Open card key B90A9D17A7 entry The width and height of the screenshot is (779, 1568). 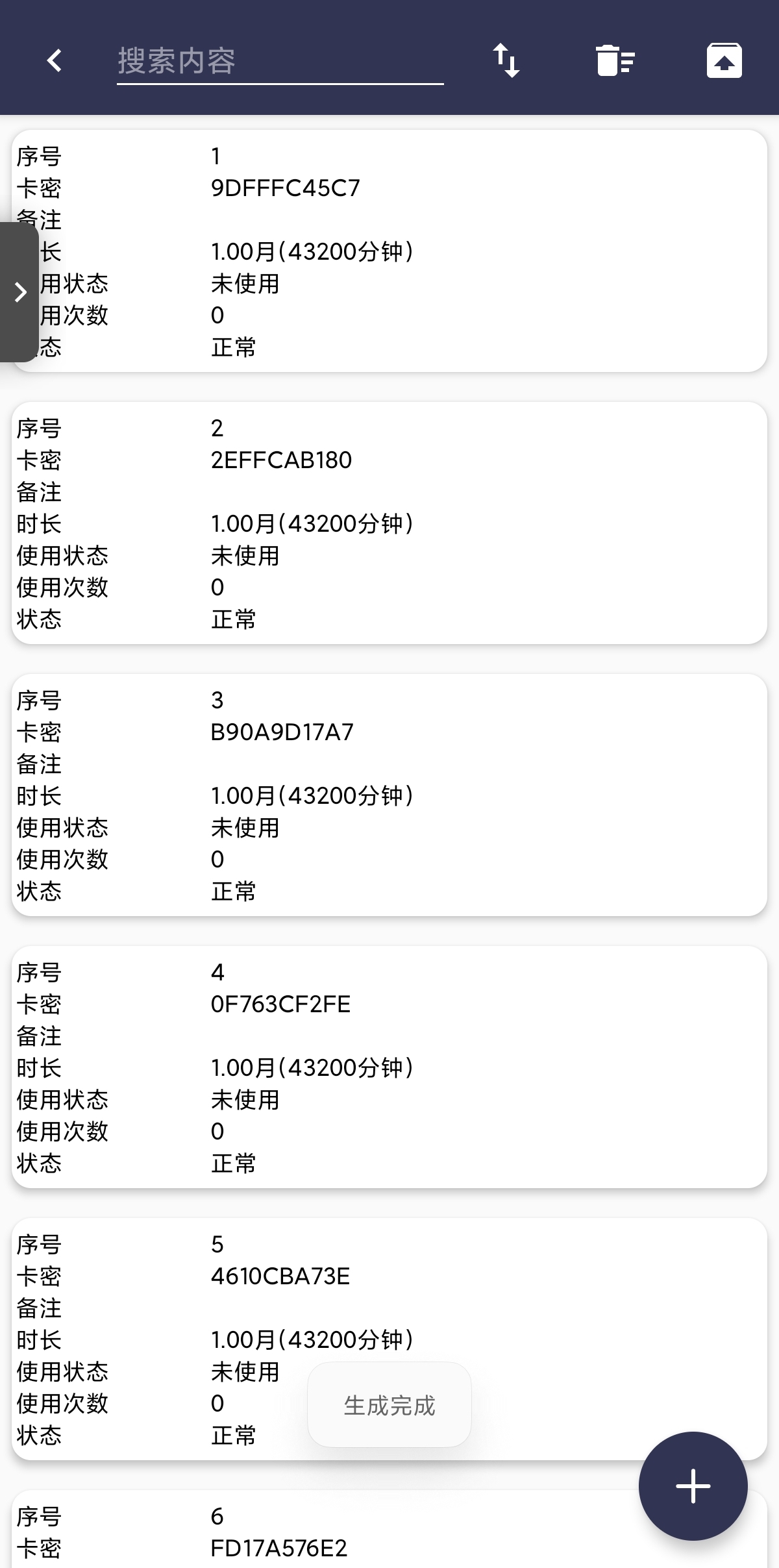[389, 795]
